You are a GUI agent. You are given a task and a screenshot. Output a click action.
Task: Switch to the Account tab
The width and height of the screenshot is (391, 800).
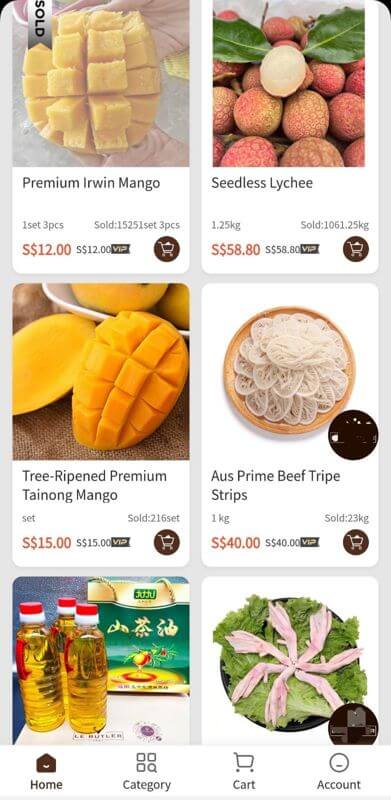[x=339, y=772]
